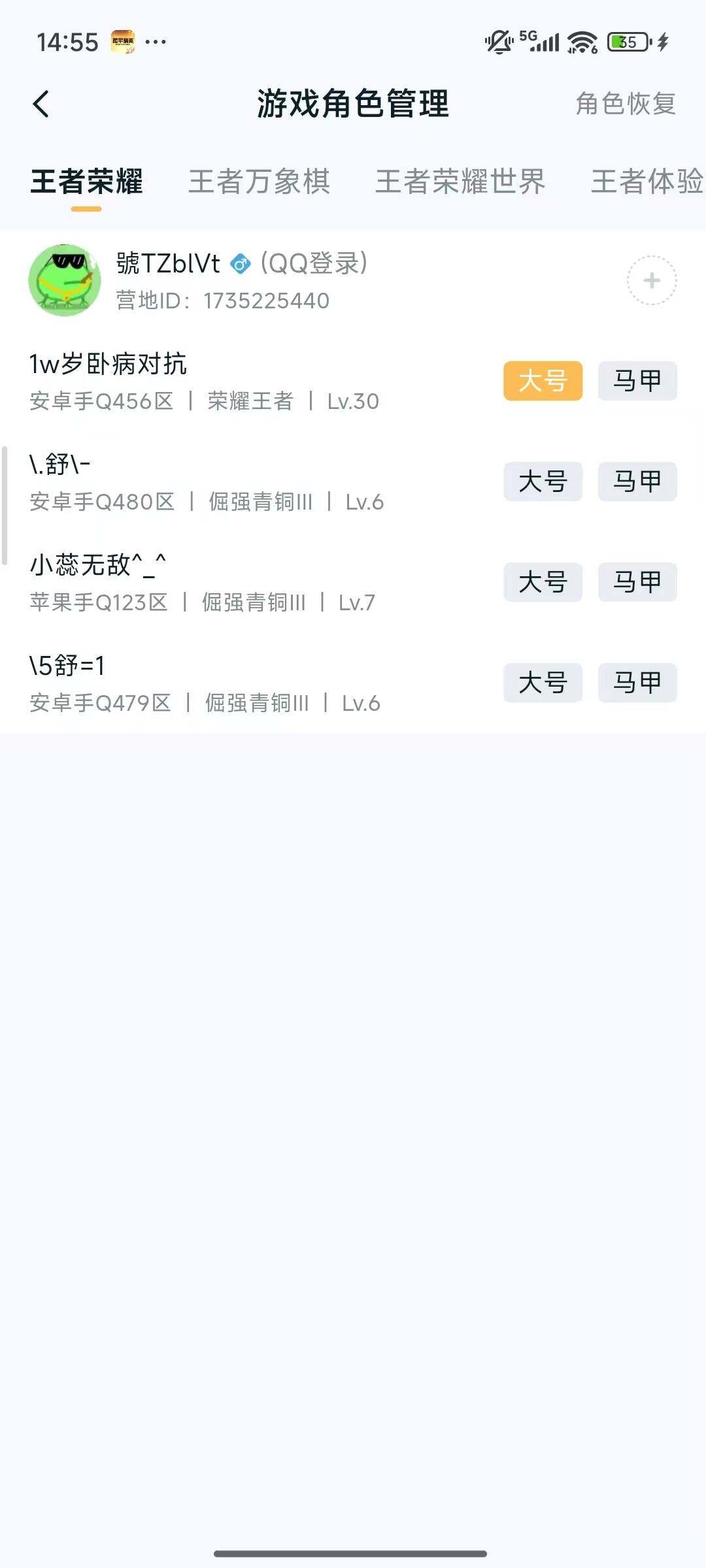The image size is (706, 1568).
Task: Tap 王者体验 tab to reveal more
Action: coord(644,183)
